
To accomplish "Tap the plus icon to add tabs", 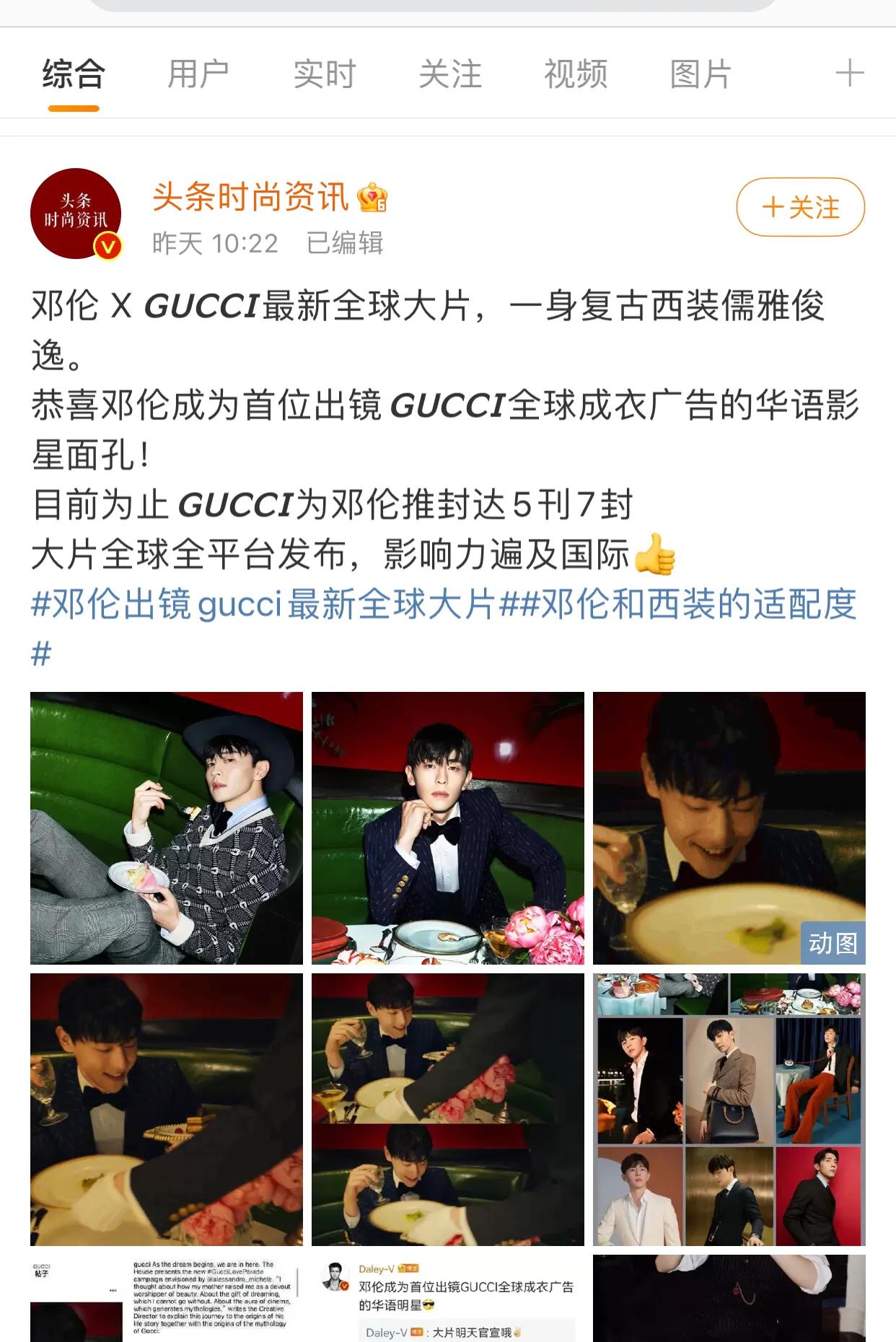I will (x=849, y=74).
